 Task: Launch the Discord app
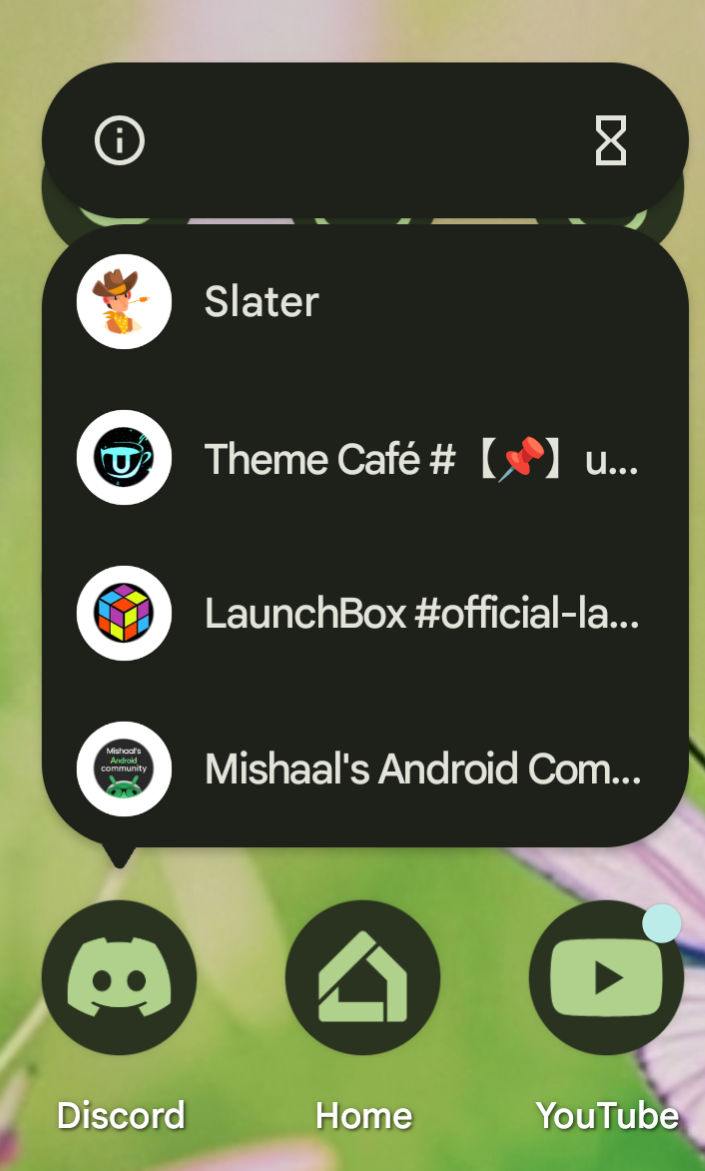(119, 978)
